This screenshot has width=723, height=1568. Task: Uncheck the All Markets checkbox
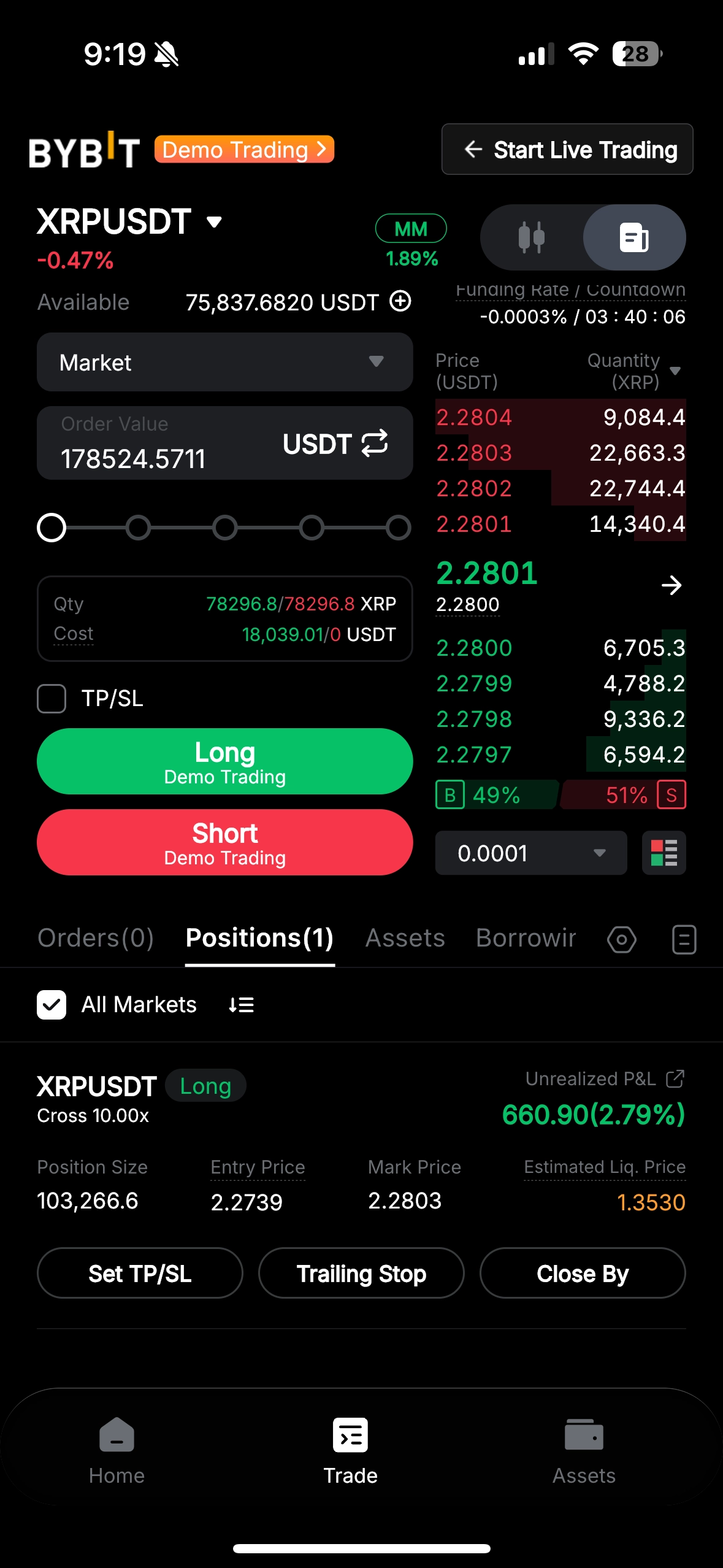[52, 1005]
